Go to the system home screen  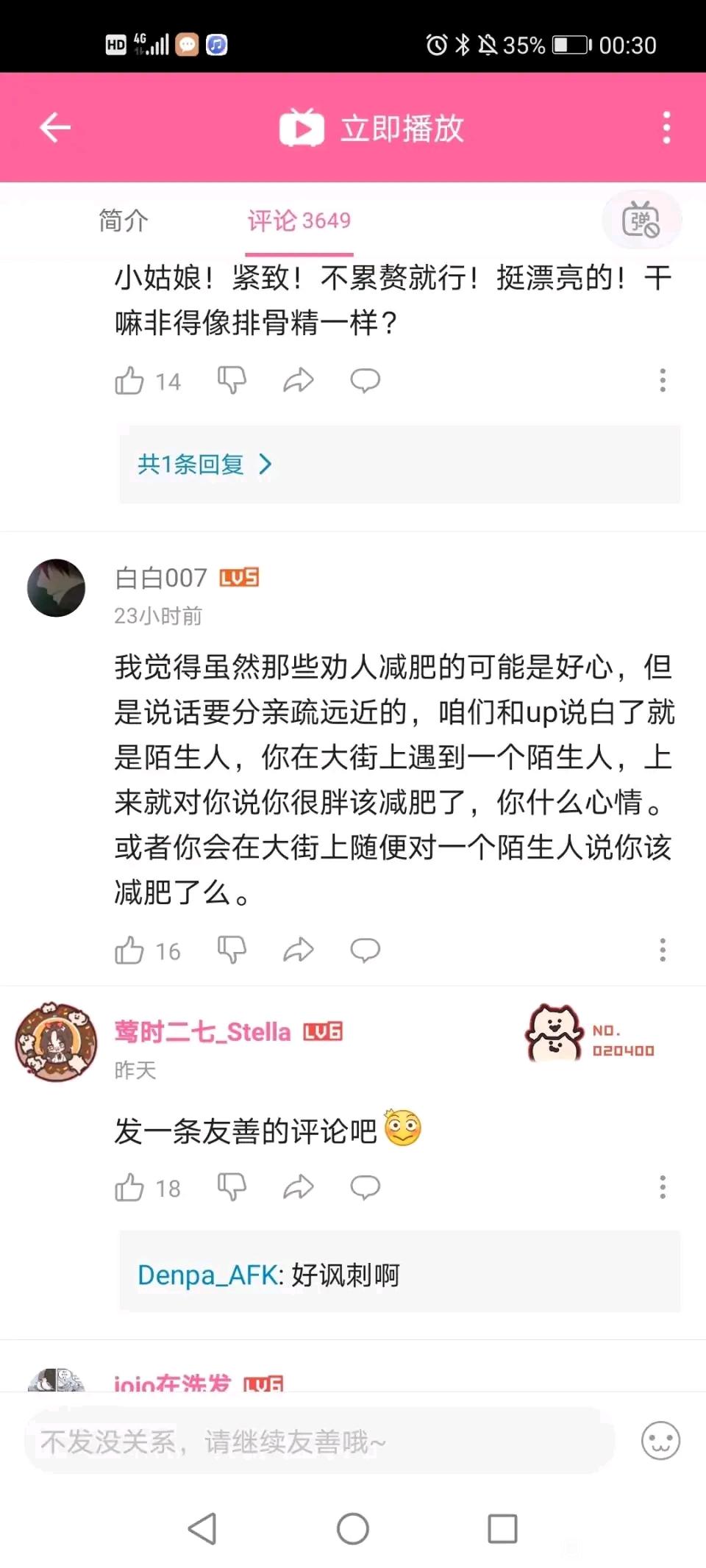click(353, 1529)
